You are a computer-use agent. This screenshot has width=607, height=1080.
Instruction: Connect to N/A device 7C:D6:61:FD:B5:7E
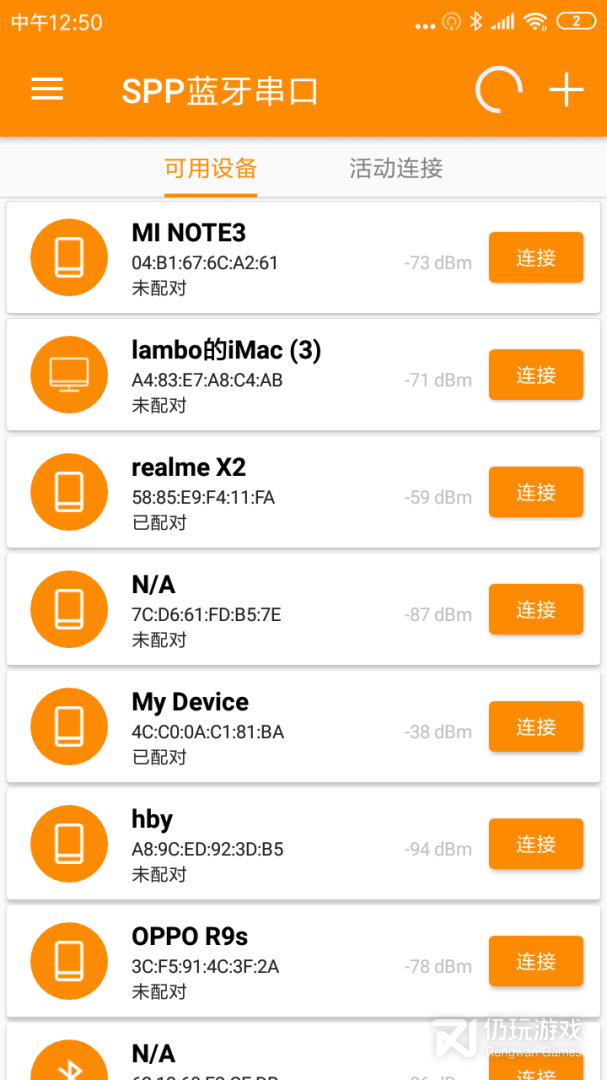click(535, 609)
